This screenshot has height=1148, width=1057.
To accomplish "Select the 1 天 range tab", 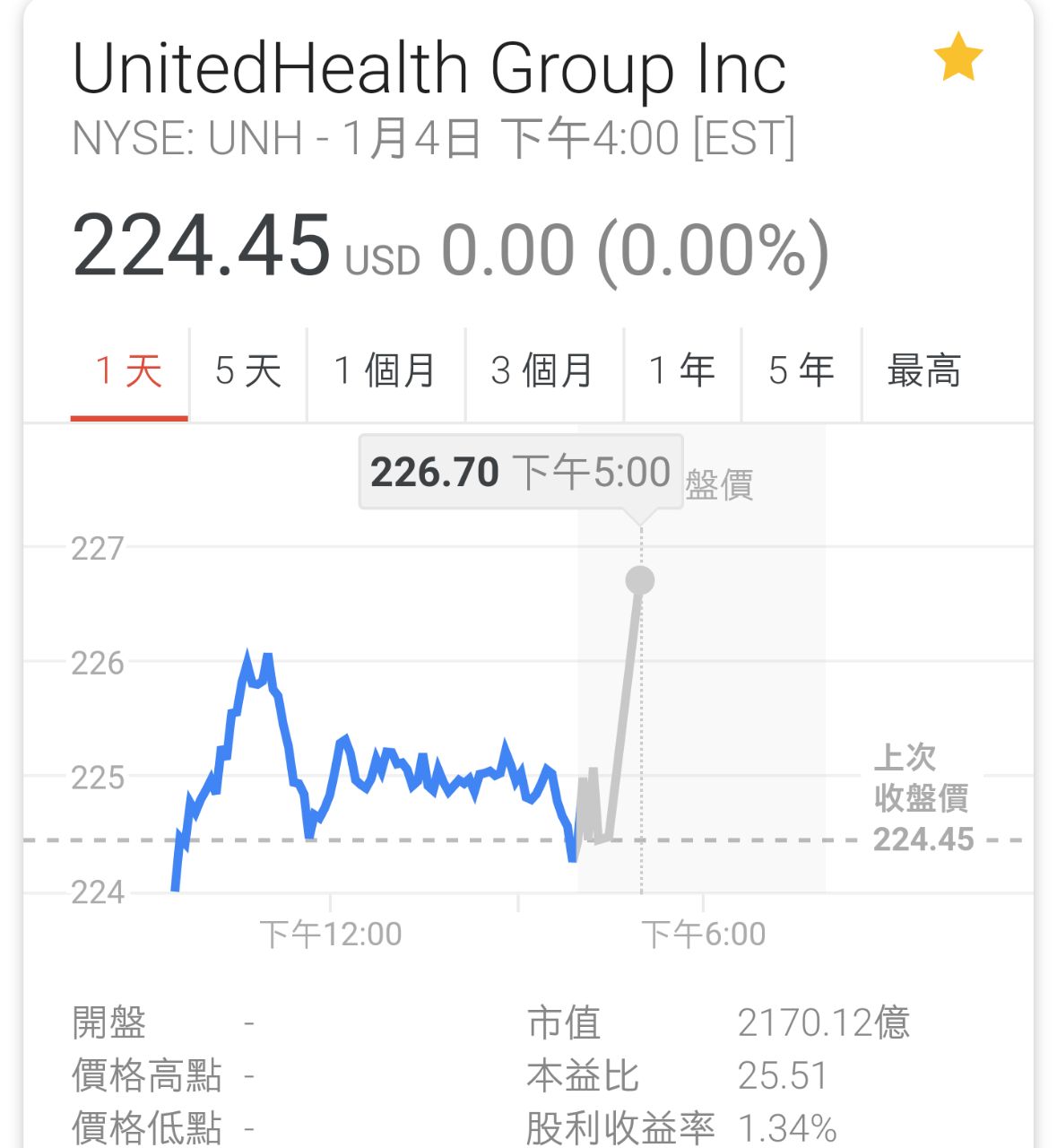I will click(129, 371).
